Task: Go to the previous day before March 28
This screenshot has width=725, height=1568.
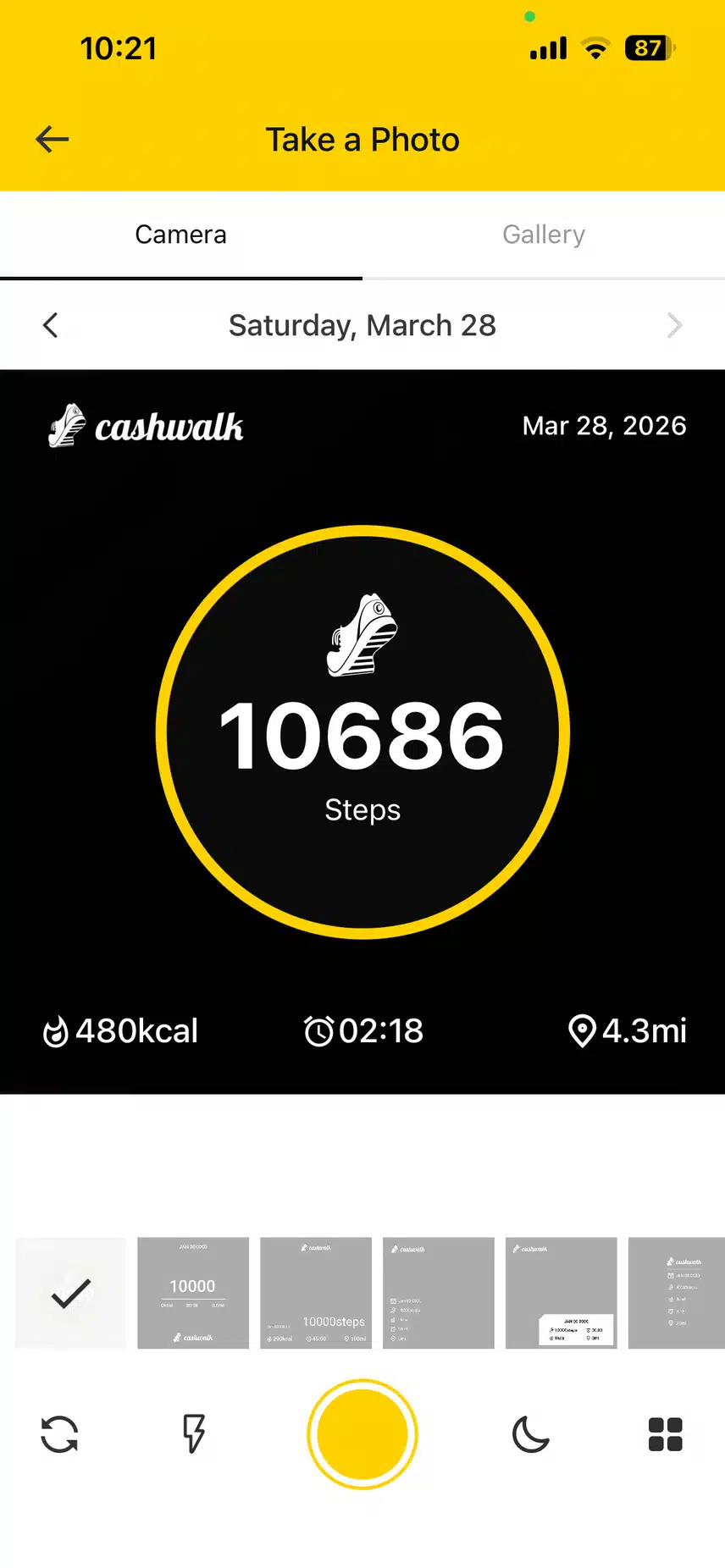Action: point(51,325)
